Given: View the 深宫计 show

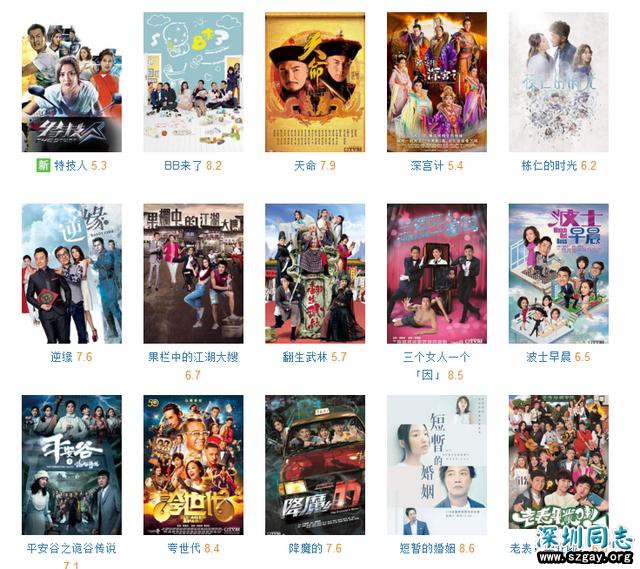Looking at the screenshot, I should [437, 82].
